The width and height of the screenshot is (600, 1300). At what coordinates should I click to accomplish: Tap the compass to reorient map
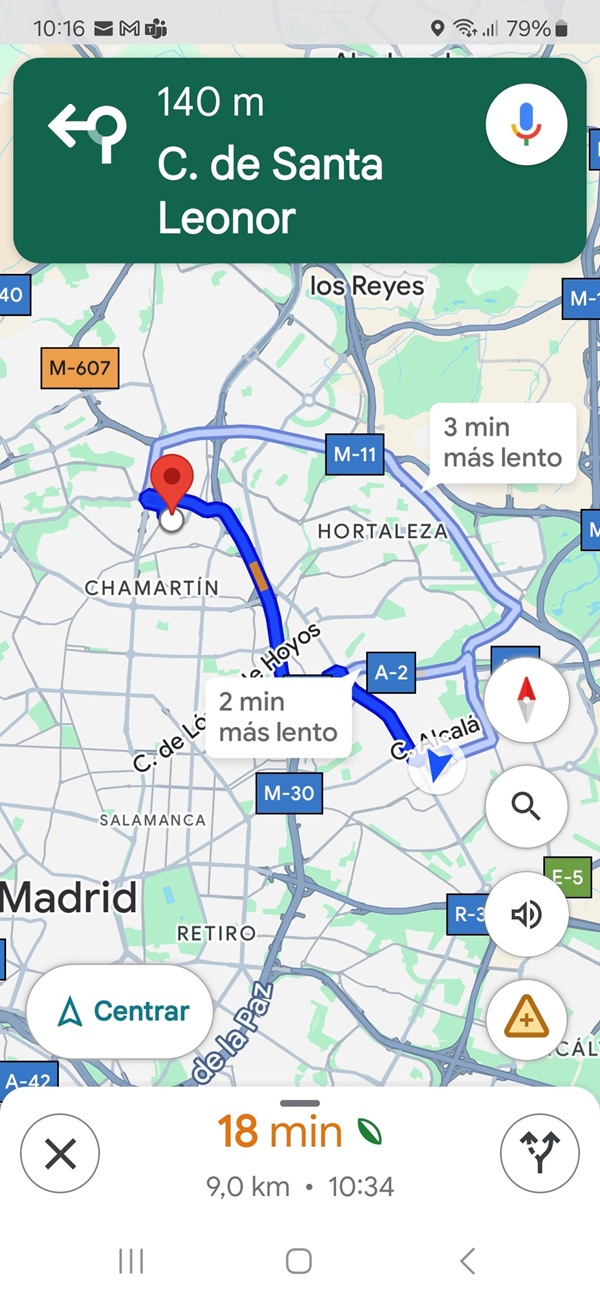[x=526, y=700]
